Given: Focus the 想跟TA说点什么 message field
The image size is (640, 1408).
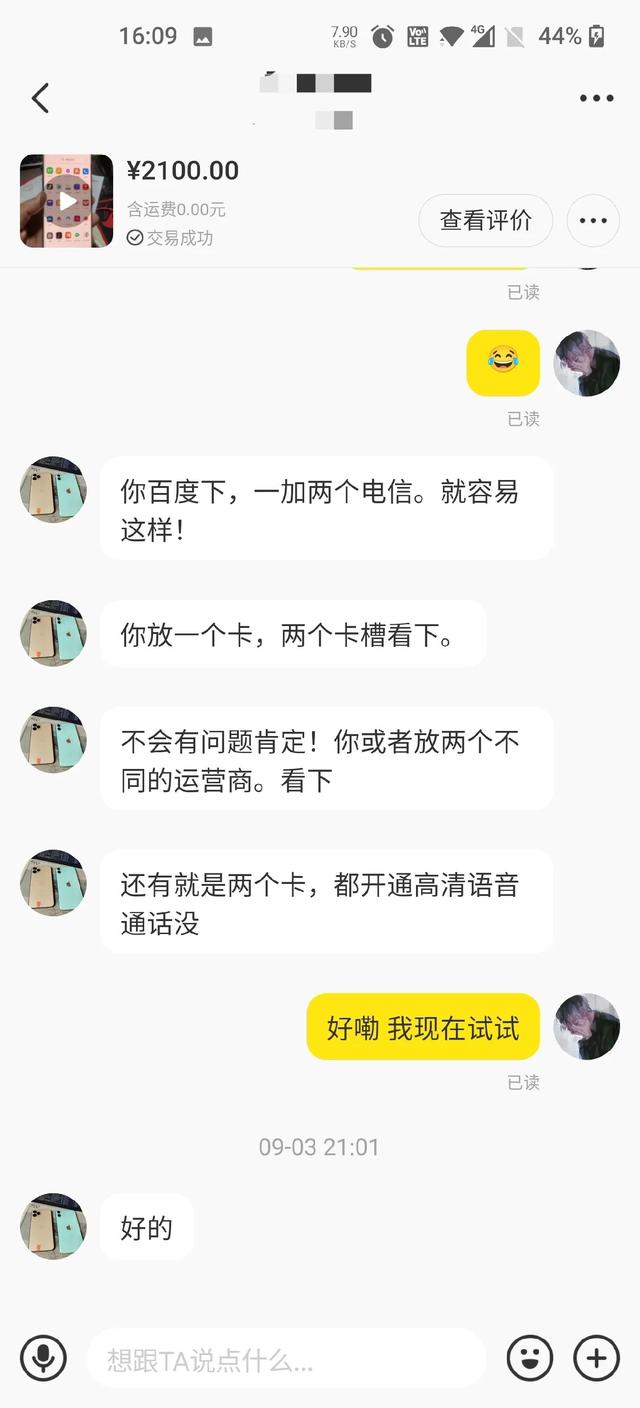Looking at the screenshot, I should (x=285, y=1359).
